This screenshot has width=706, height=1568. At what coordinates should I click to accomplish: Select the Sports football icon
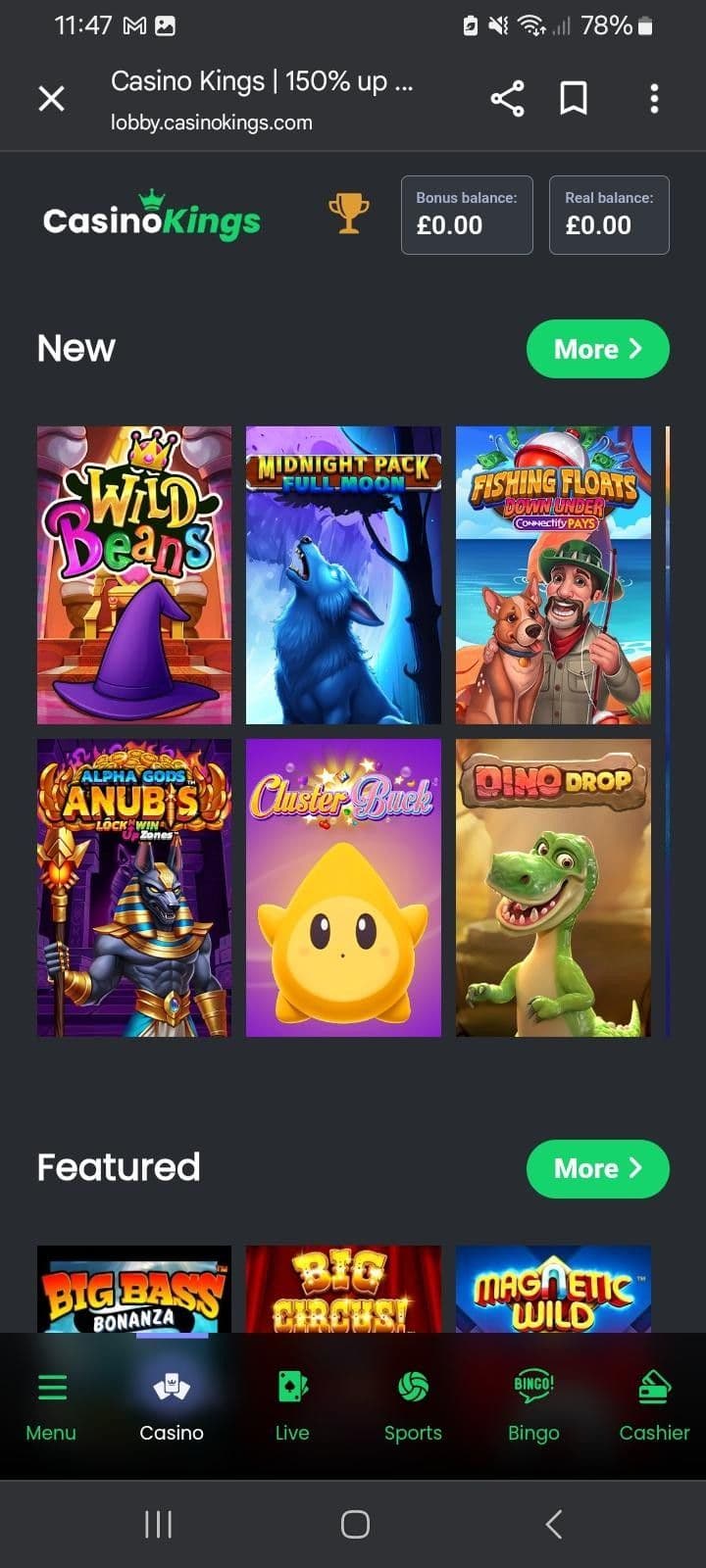pyautogui.click(x=413, y=1387)
